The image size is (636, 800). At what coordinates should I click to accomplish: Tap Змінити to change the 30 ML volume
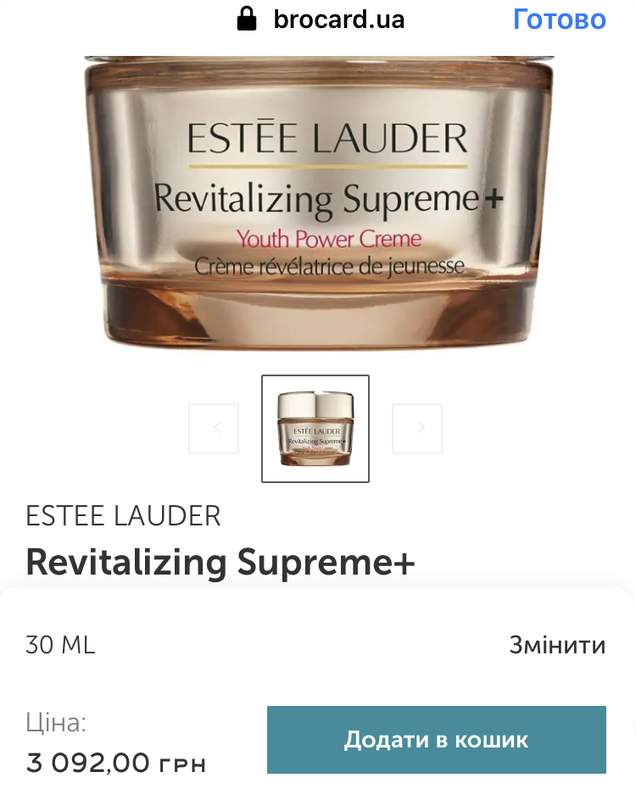tap(557, 645)
